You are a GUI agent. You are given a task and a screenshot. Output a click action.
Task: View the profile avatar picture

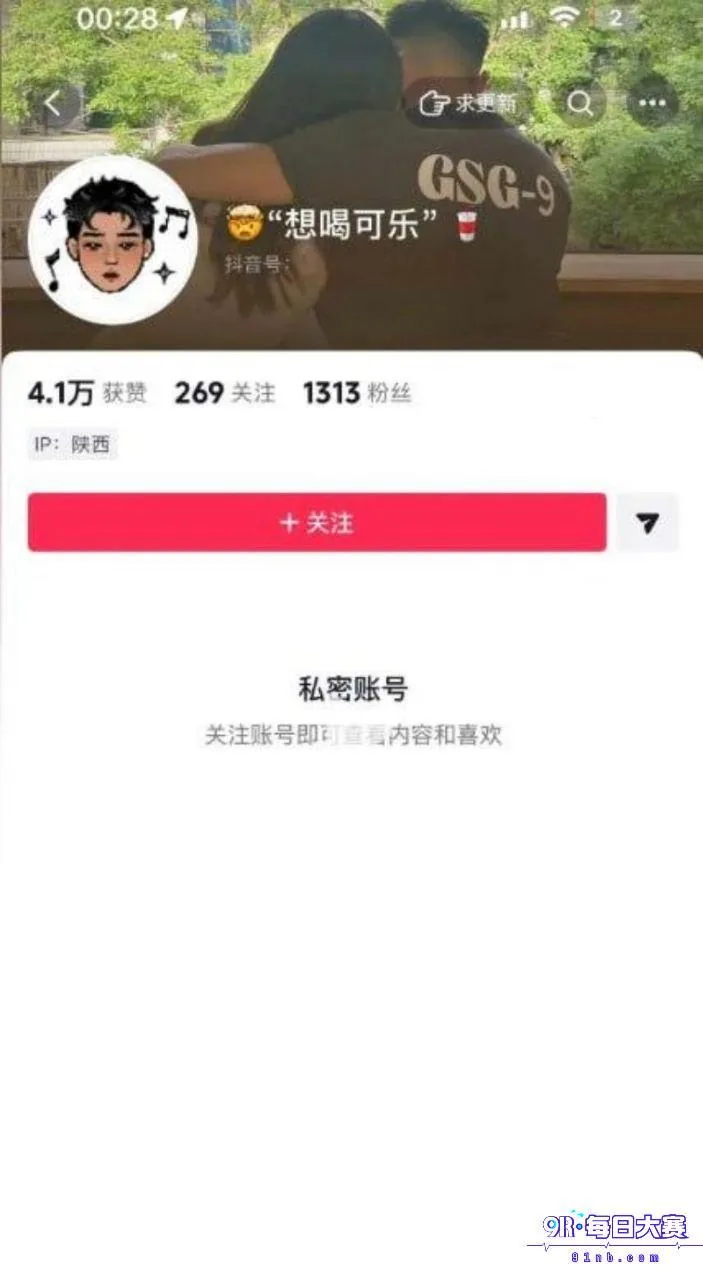tap(112, 240)
